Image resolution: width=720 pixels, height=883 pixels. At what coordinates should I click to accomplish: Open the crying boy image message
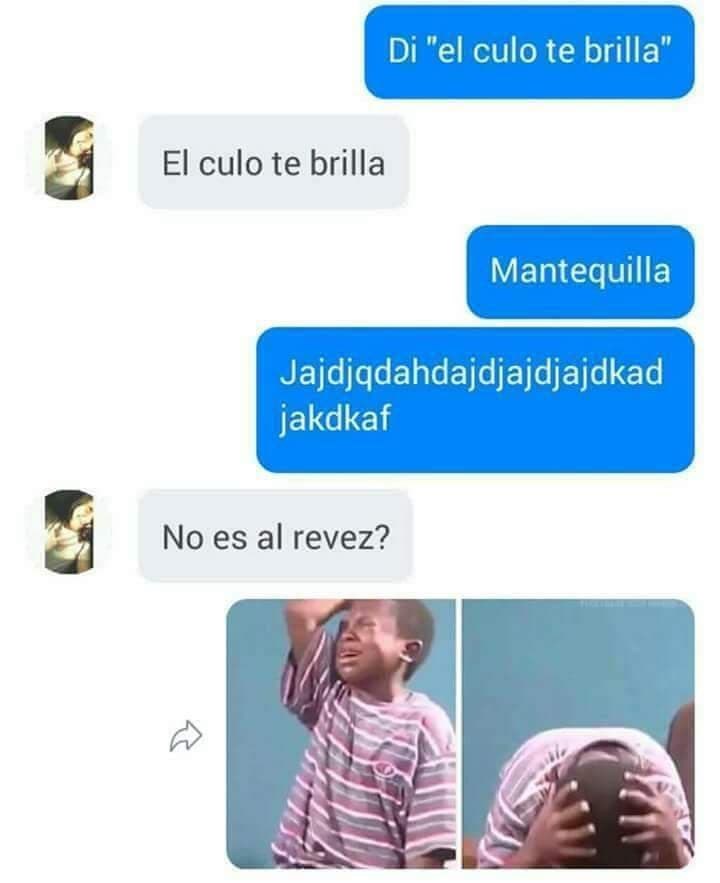460,733
